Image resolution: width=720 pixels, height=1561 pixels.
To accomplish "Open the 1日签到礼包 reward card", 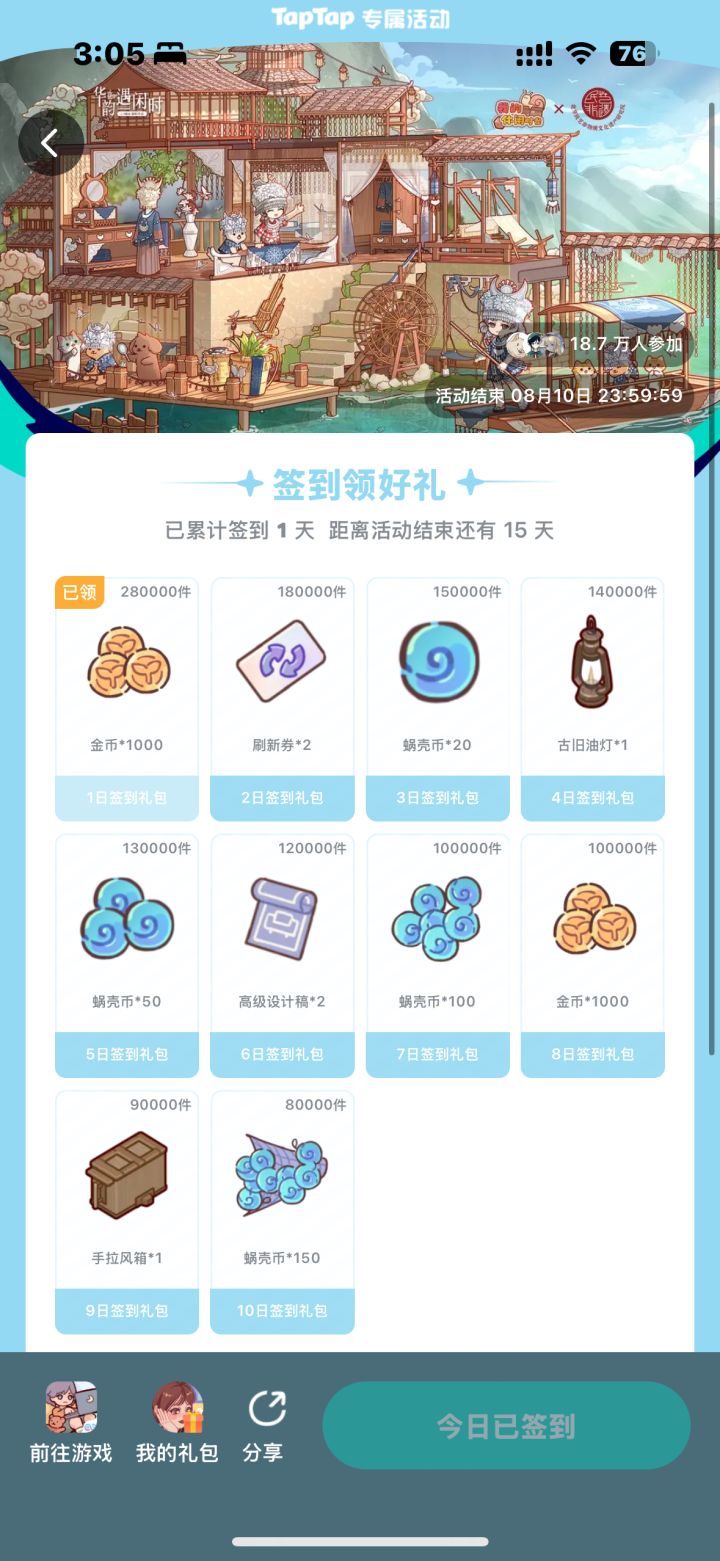I will [x=126, y=798].
